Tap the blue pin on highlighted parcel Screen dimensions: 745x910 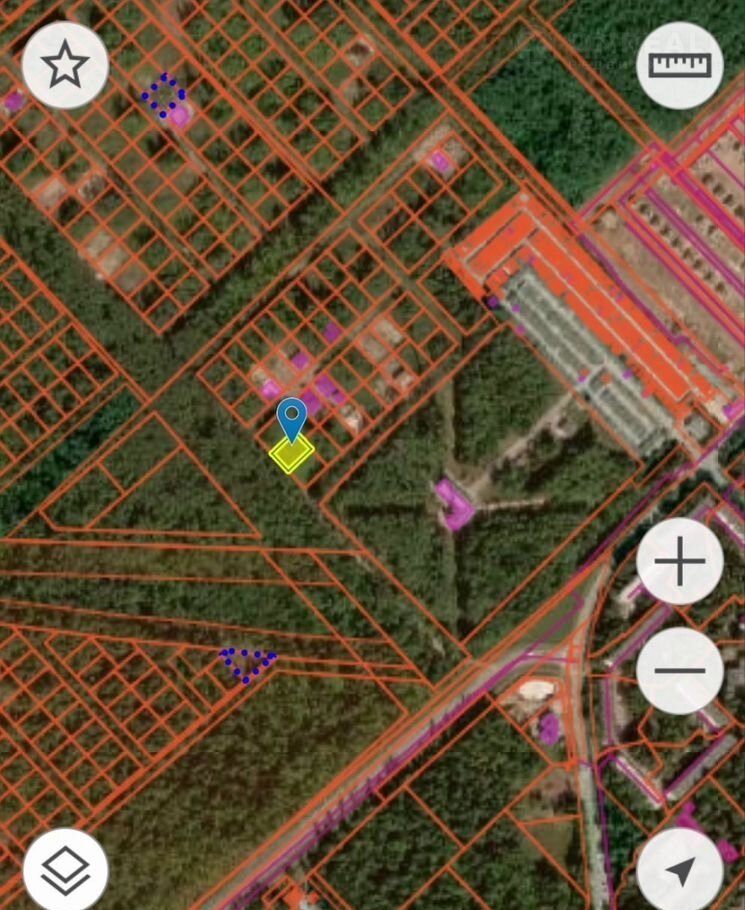[291, 417]
